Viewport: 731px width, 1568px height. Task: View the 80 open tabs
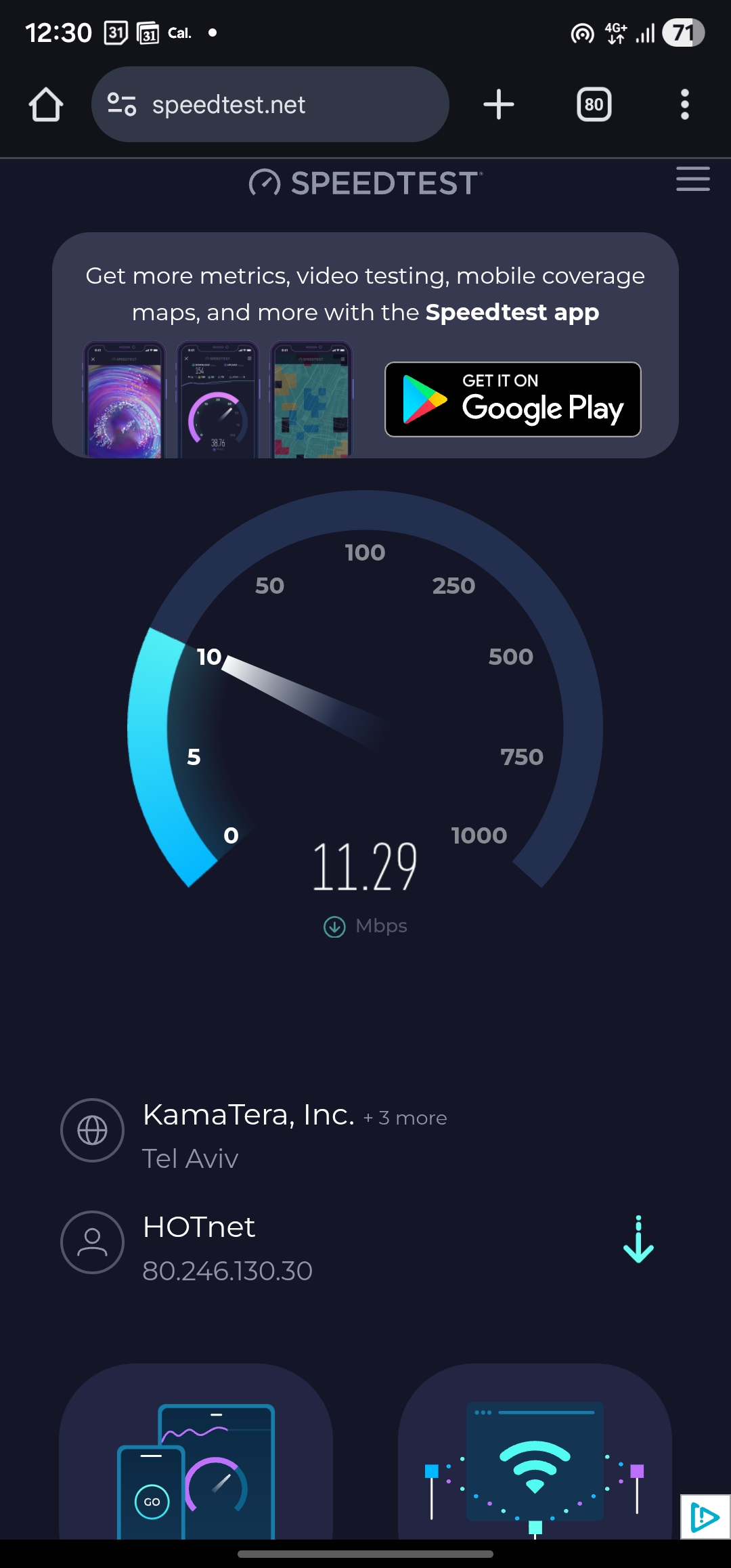tap(594, 105)
